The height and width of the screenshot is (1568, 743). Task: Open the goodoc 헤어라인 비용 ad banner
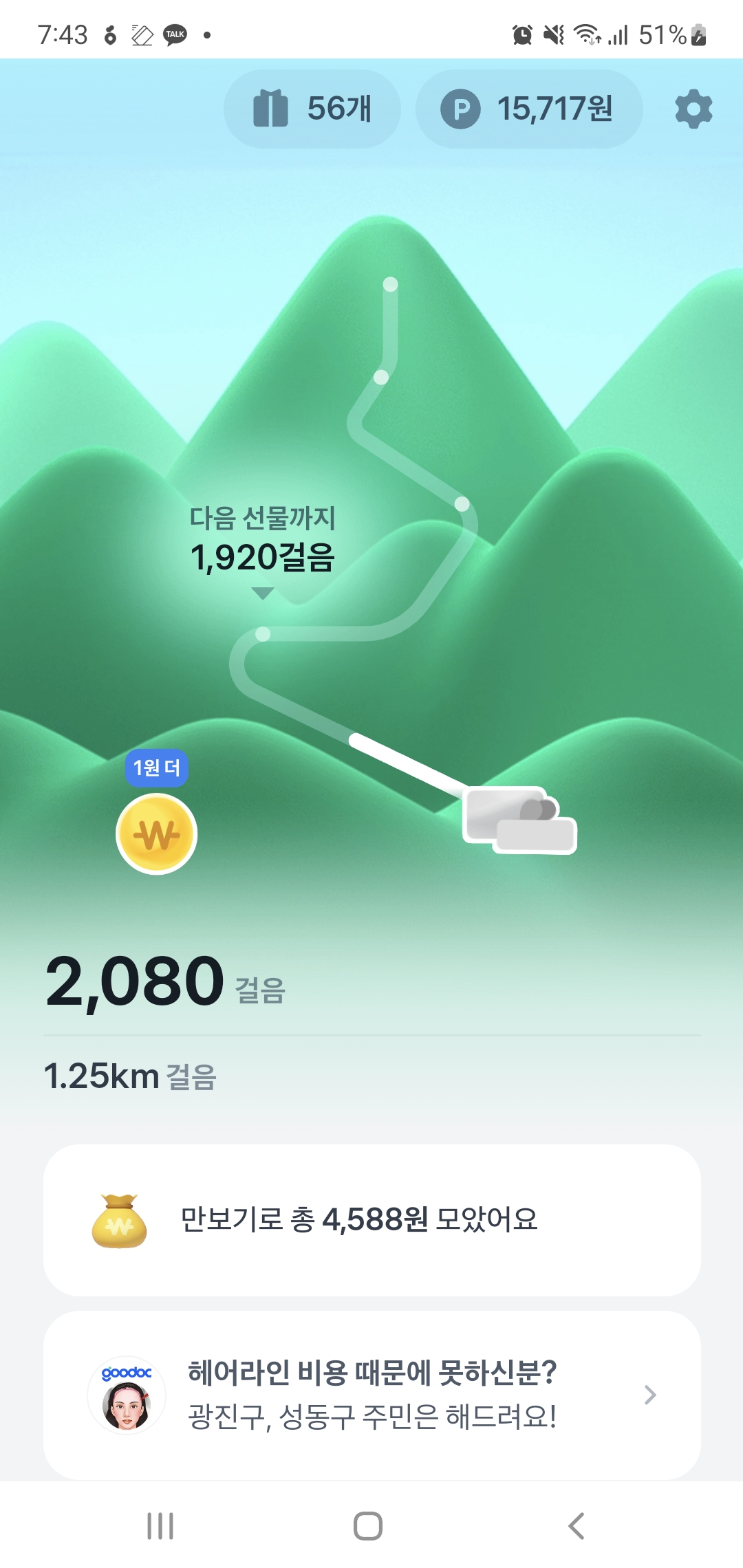371,1395
